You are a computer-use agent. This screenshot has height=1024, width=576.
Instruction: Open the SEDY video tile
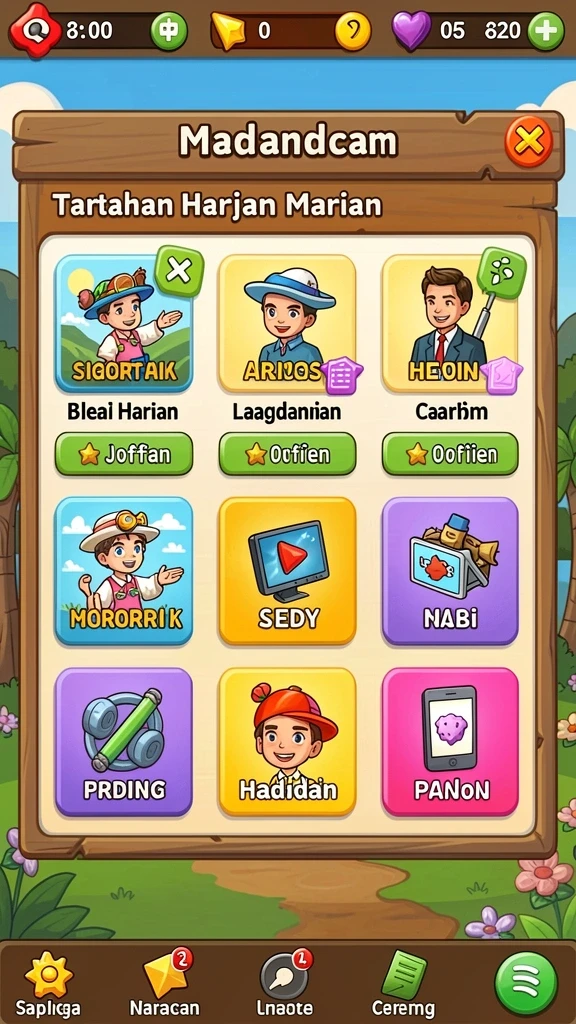287,571
